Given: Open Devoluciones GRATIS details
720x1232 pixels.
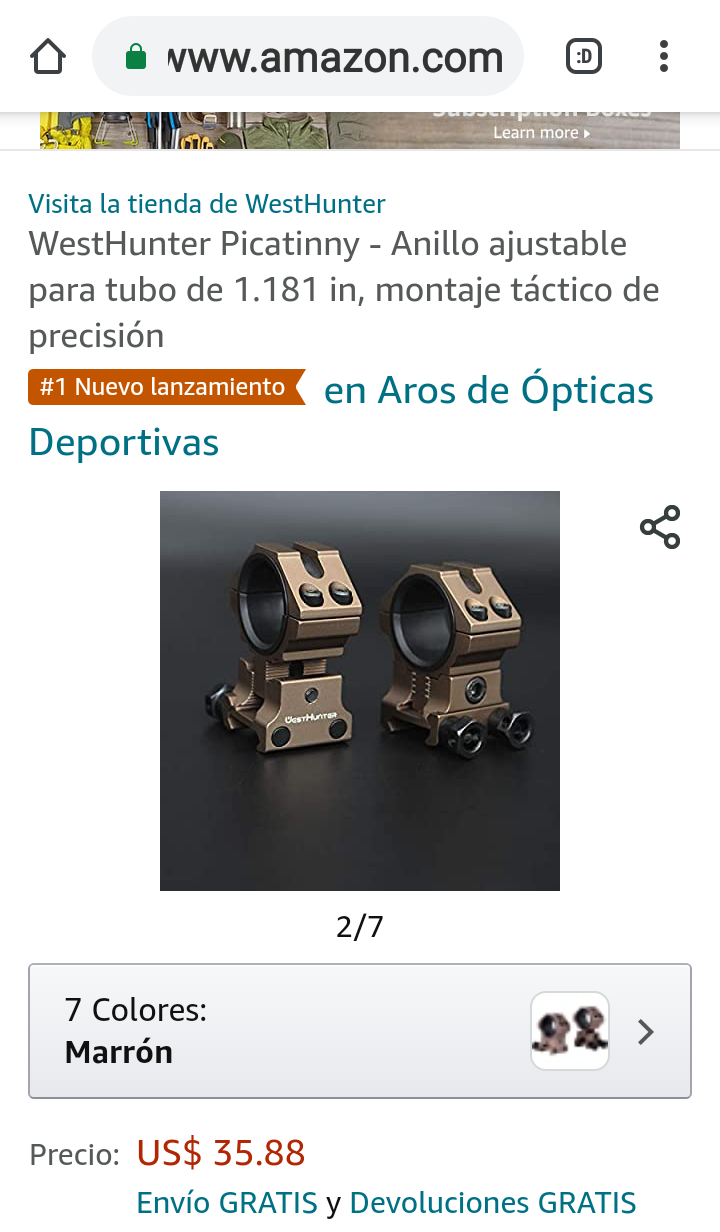Looking at the screenshot, I should tap(492, 1202).
